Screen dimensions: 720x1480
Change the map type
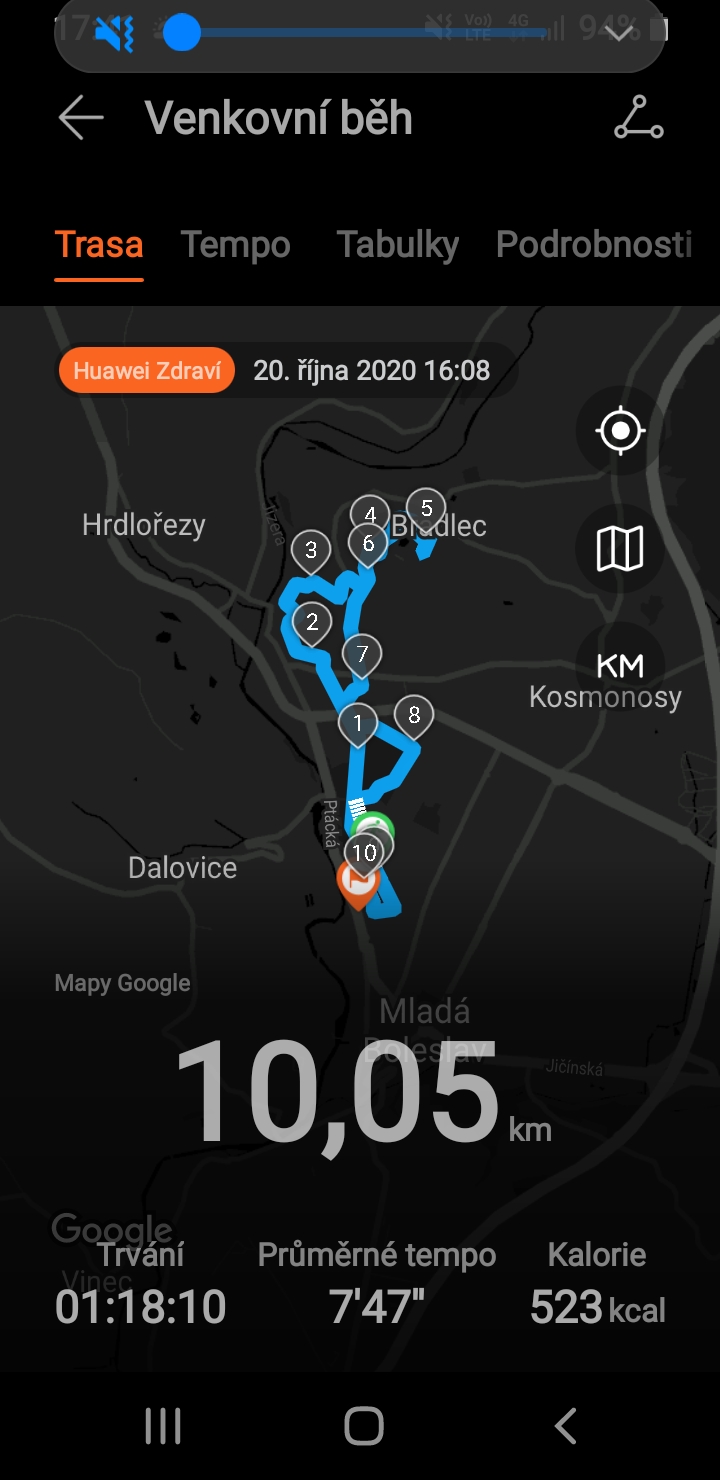[620, 549]
